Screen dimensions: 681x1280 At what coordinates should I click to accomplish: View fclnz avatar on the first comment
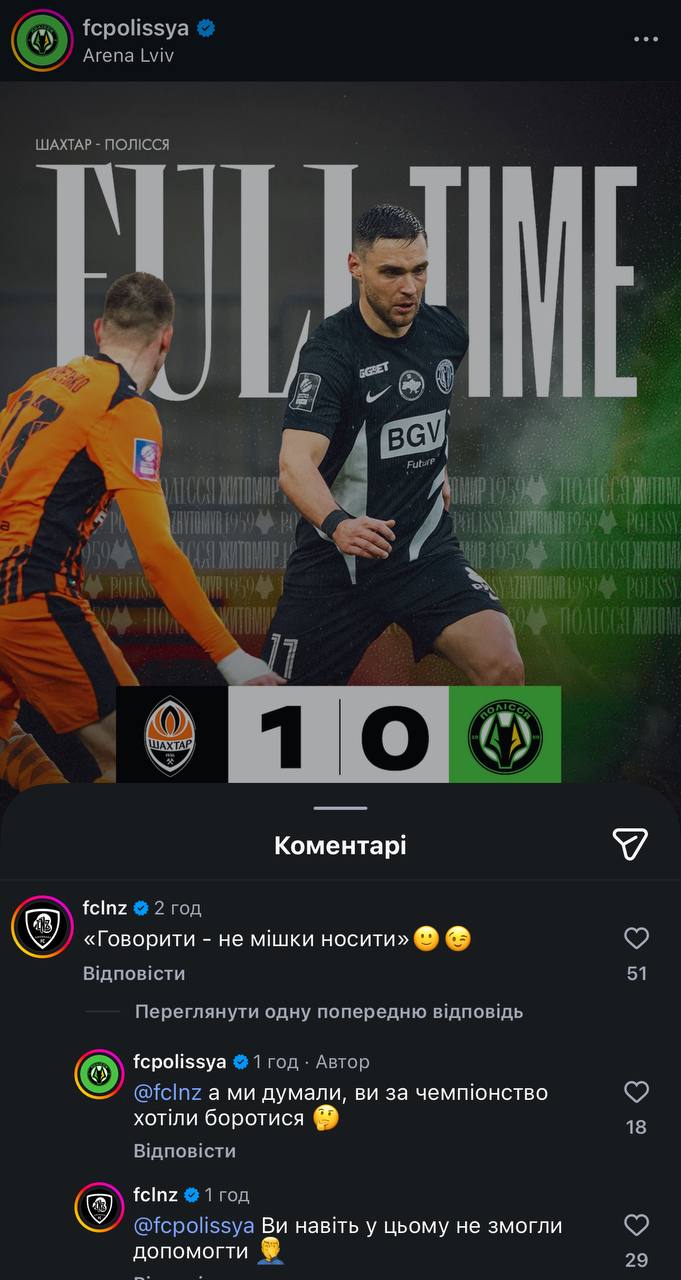[42, 927]
